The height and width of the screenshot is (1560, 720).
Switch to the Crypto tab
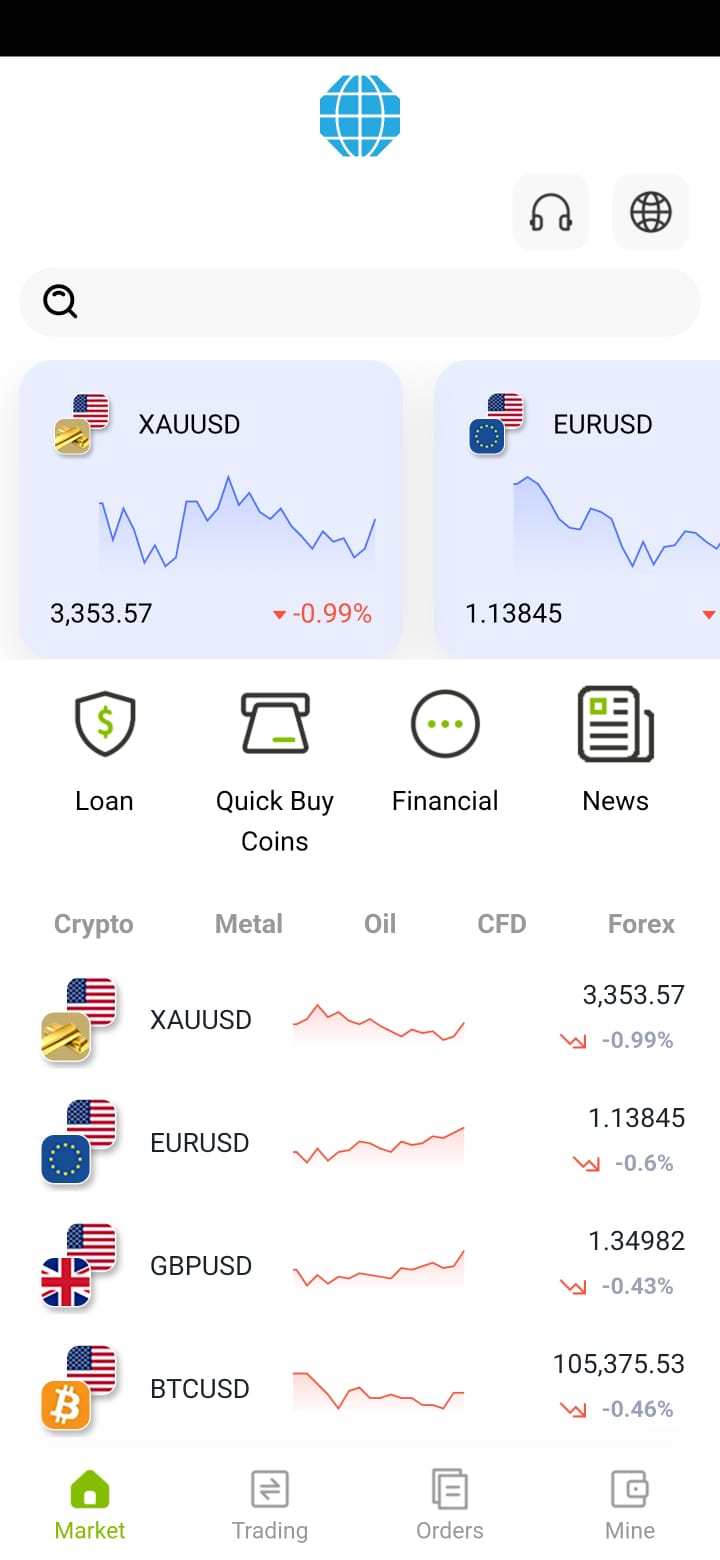click(94, 924)
